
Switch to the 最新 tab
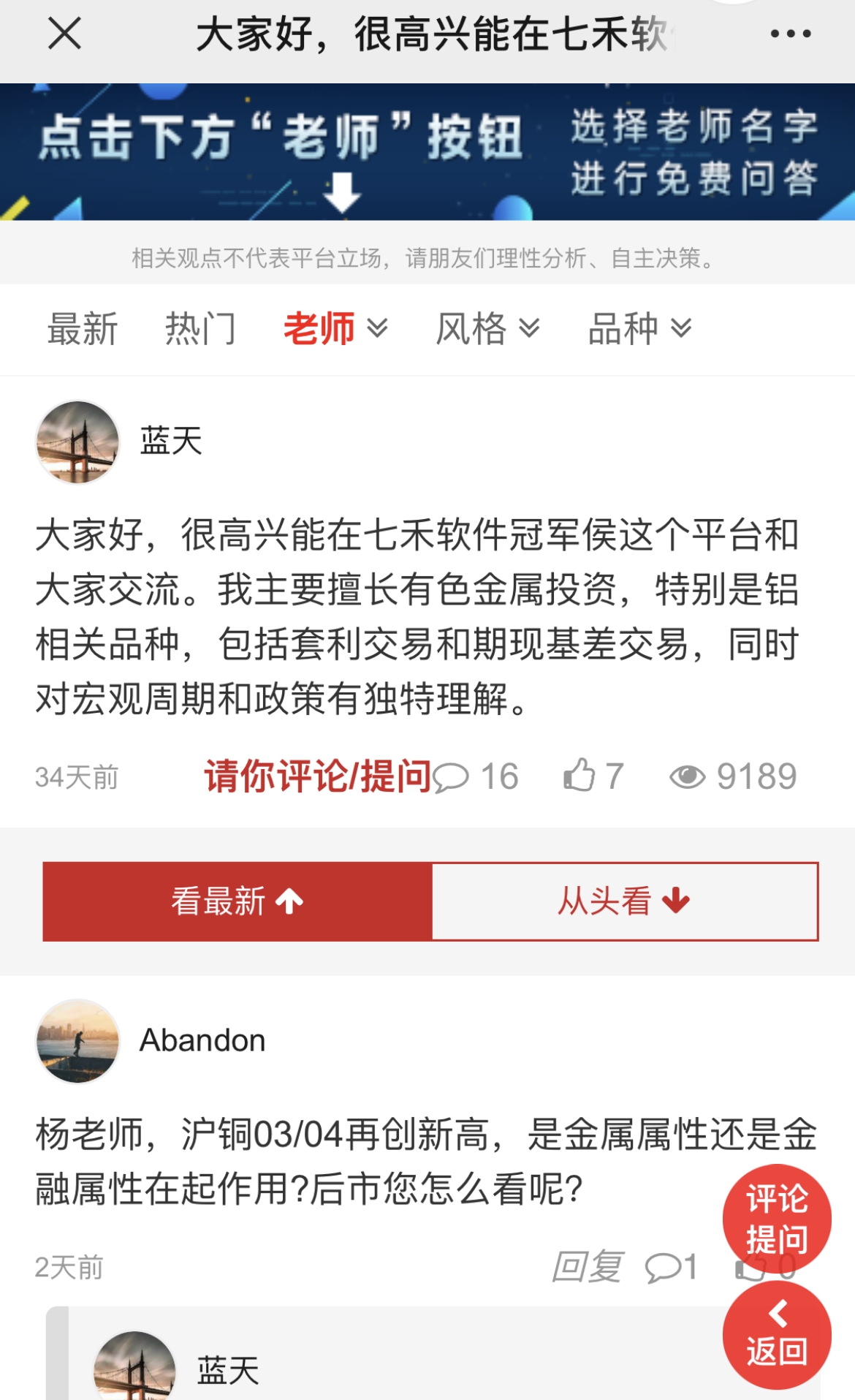pos(83,329)
